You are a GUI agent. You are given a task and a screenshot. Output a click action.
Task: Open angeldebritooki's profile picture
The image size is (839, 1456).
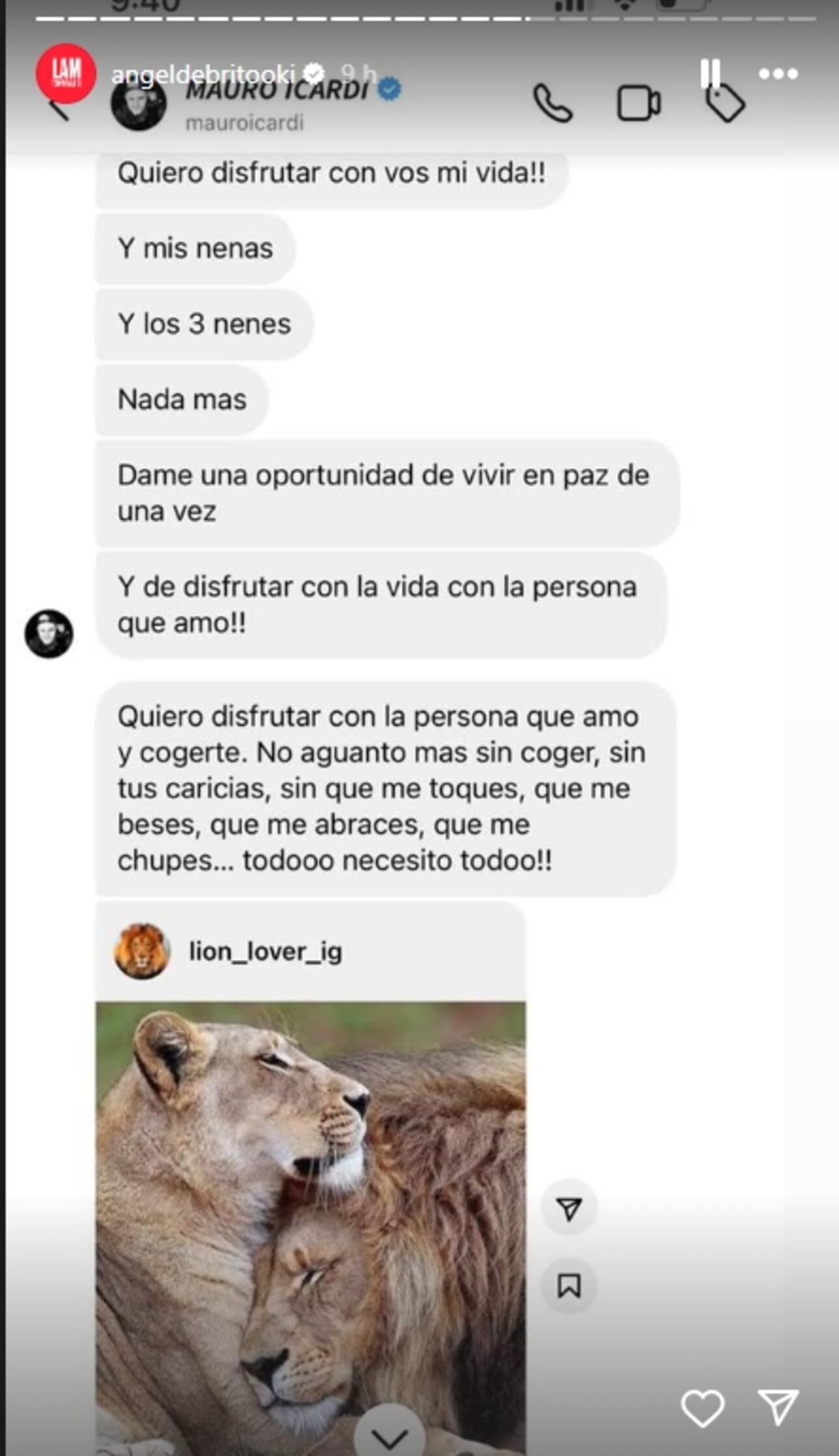(x=66, y=74)
